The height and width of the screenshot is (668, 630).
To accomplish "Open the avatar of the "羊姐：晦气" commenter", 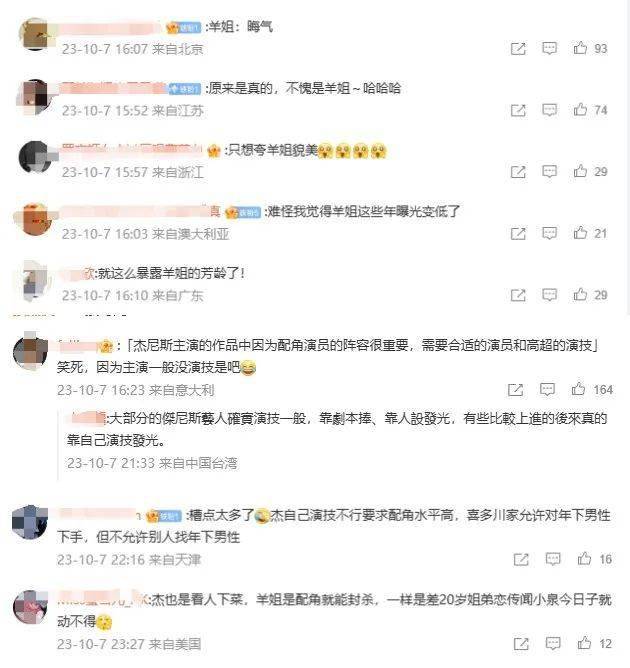I will [x=36, y=33].
